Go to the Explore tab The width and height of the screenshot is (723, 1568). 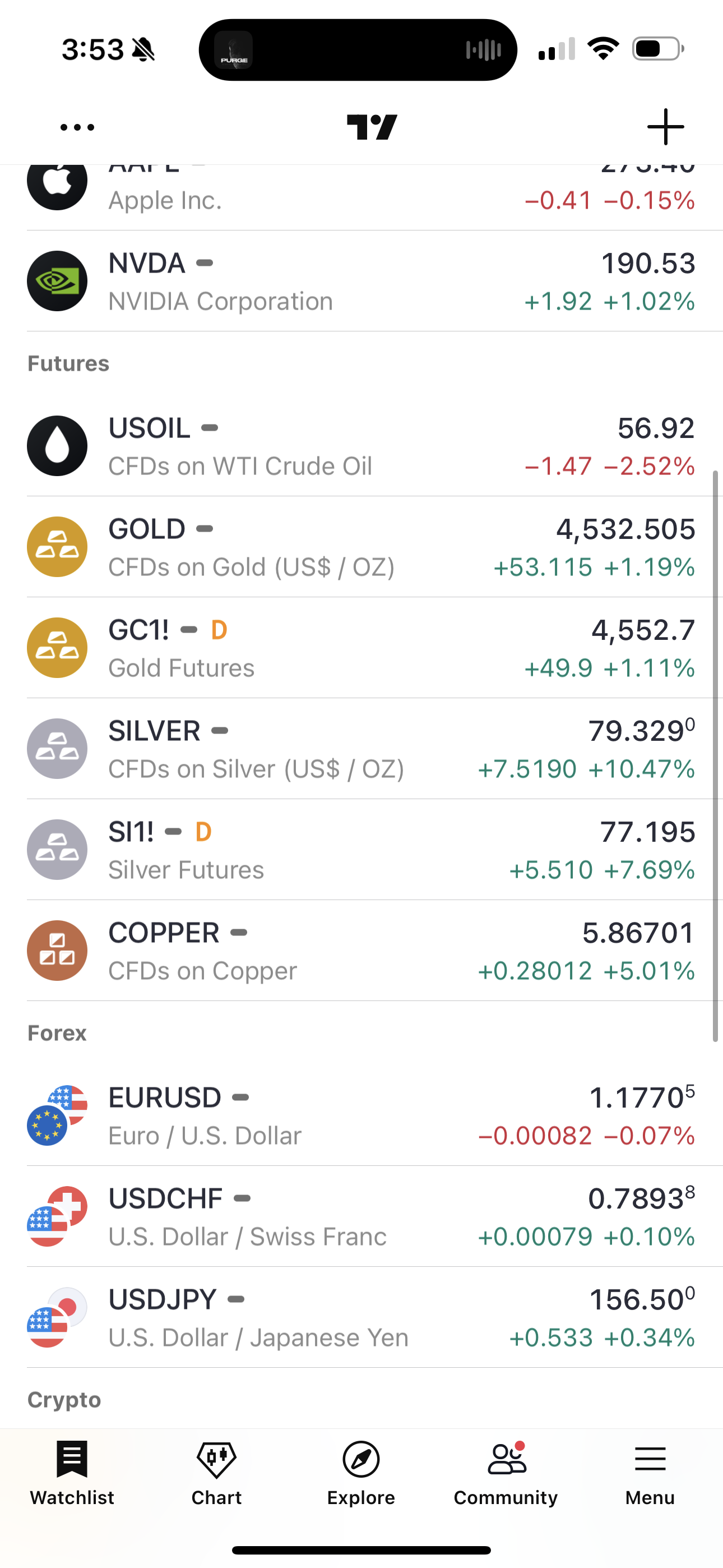(x=361, y=1472)
